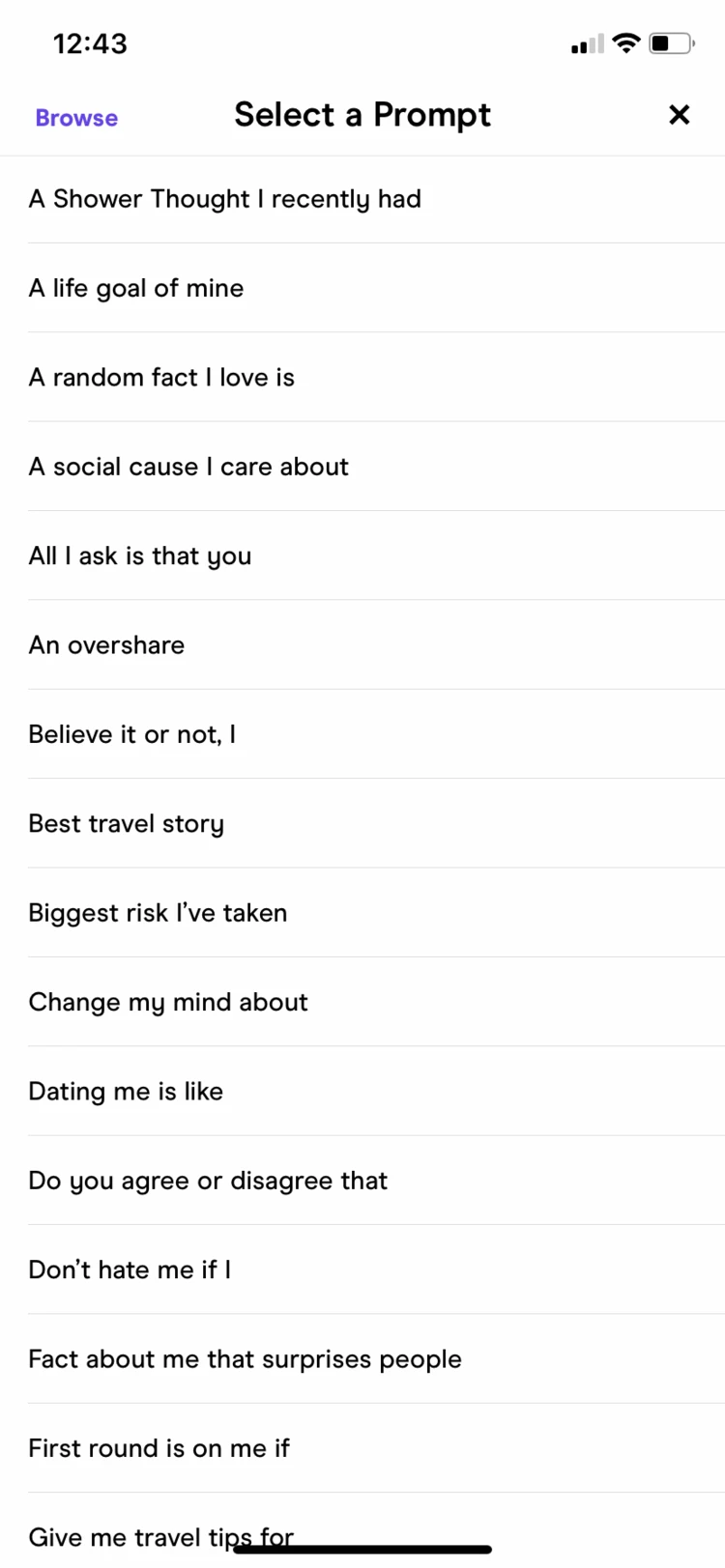The height and width of the screenshot is (1568, 725).
Task: Select 'Believe it or not, I'
Action: point(132,734)
